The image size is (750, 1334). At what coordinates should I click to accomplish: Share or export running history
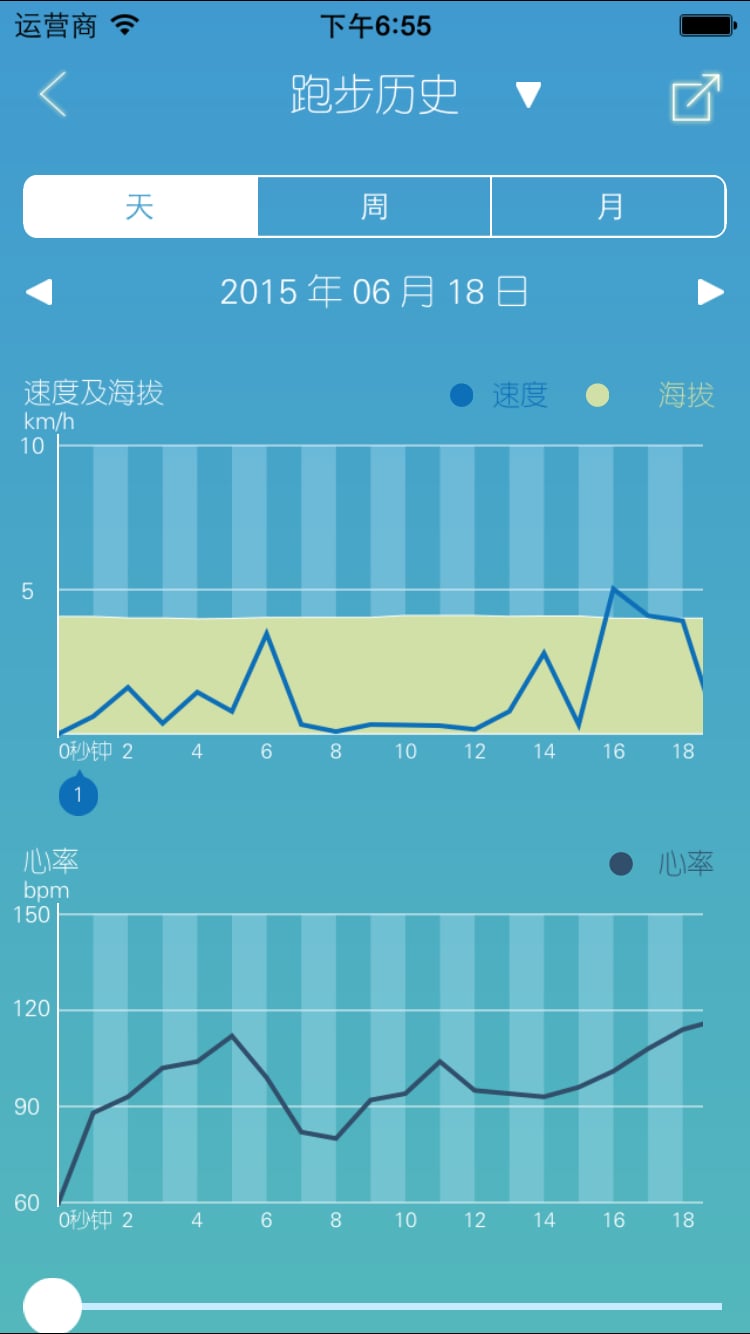coord(696,97)
